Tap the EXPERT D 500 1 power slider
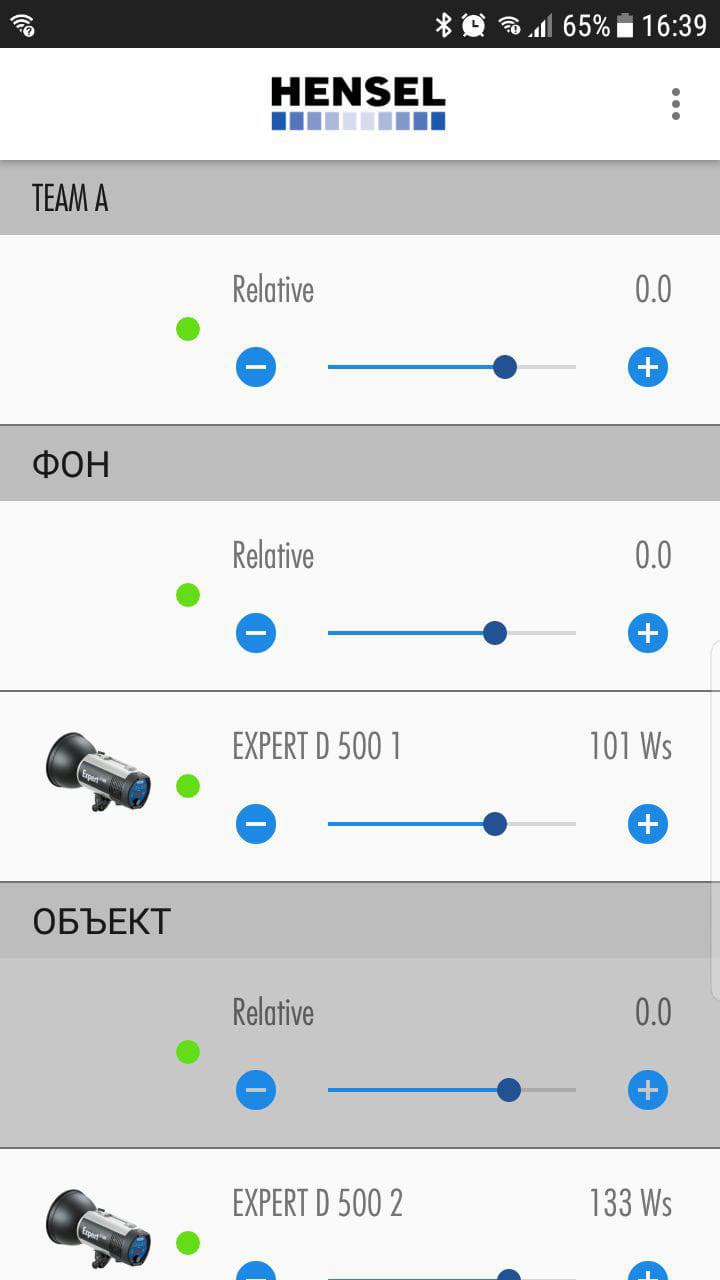Viewport: 720px width, 1280px height. tap(452, 824)
